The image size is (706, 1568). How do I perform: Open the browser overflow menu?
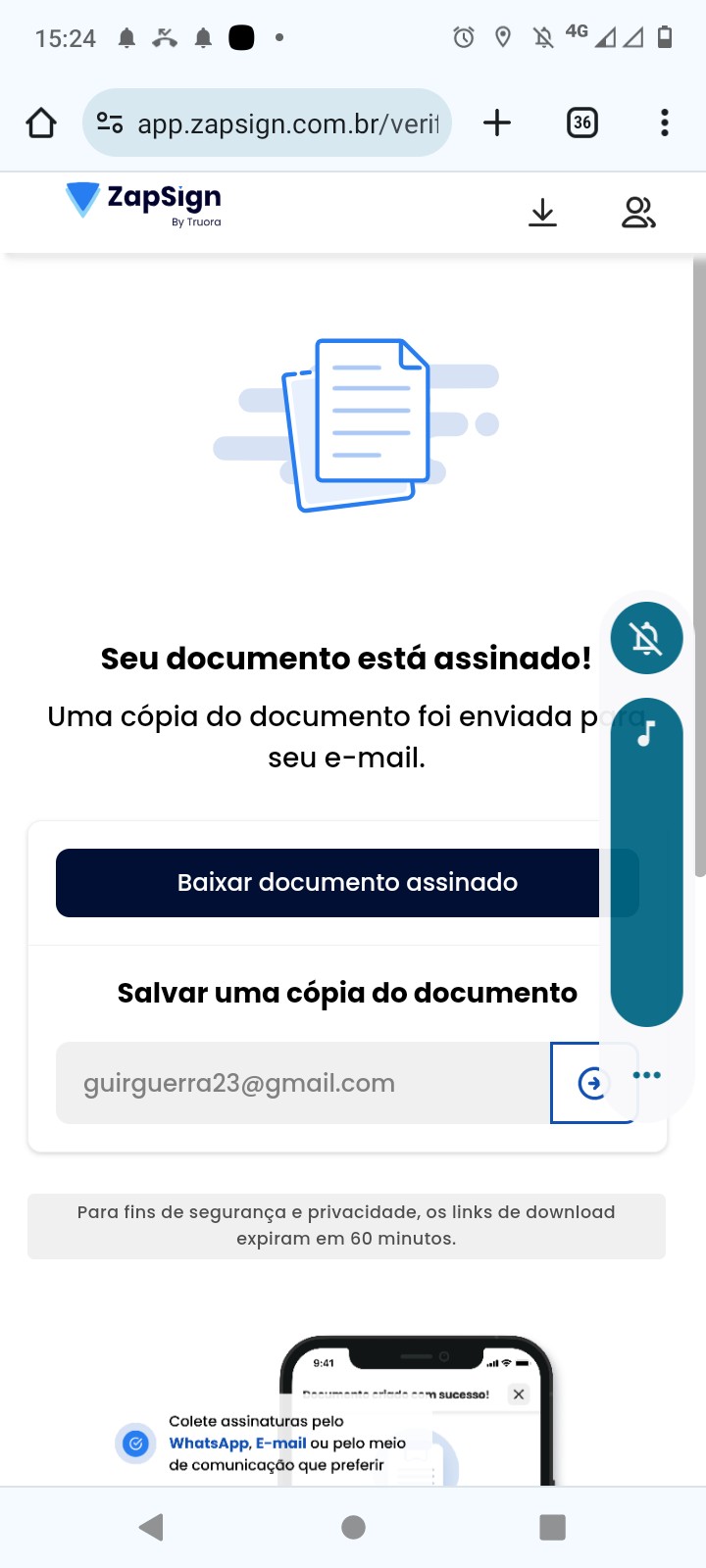(664, 123)
